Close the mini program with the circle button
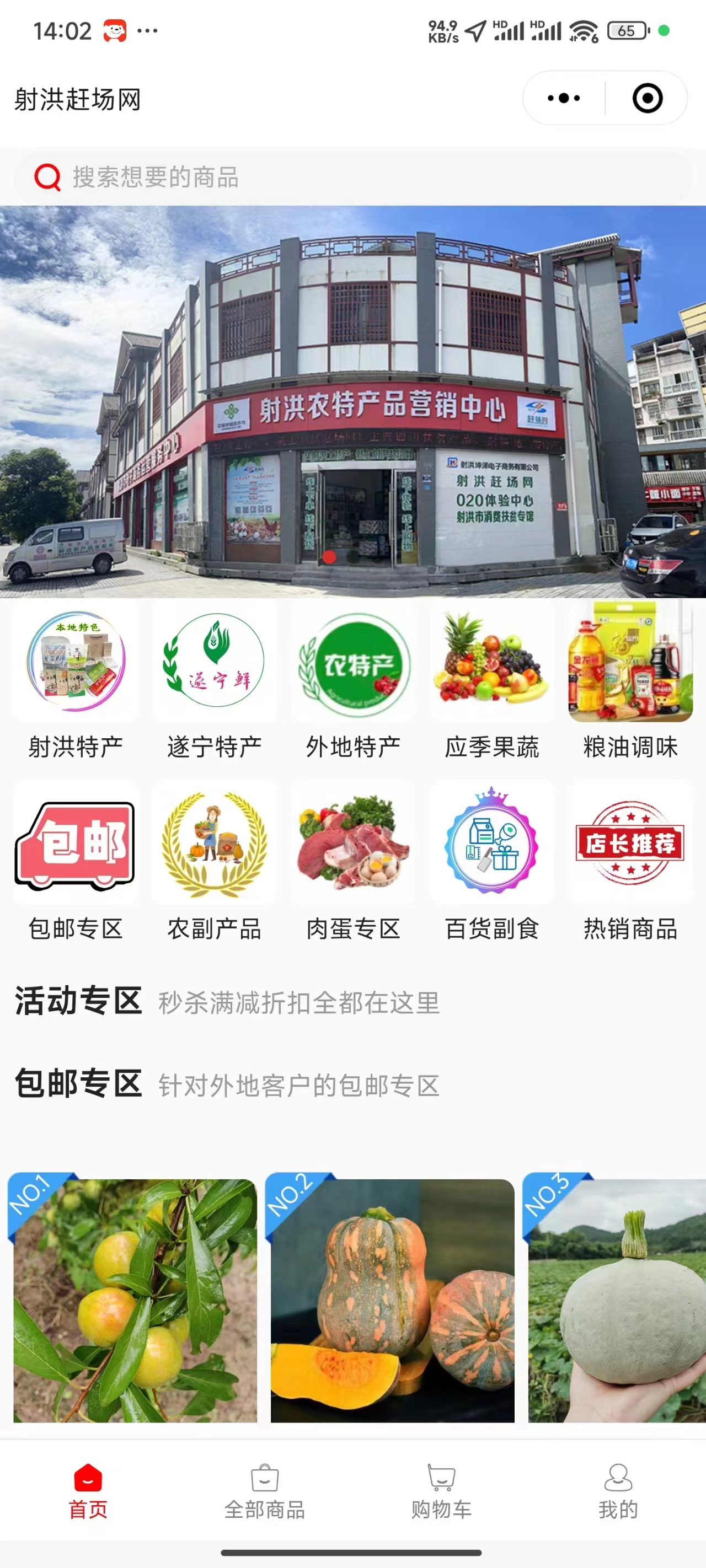 [647, 98]
